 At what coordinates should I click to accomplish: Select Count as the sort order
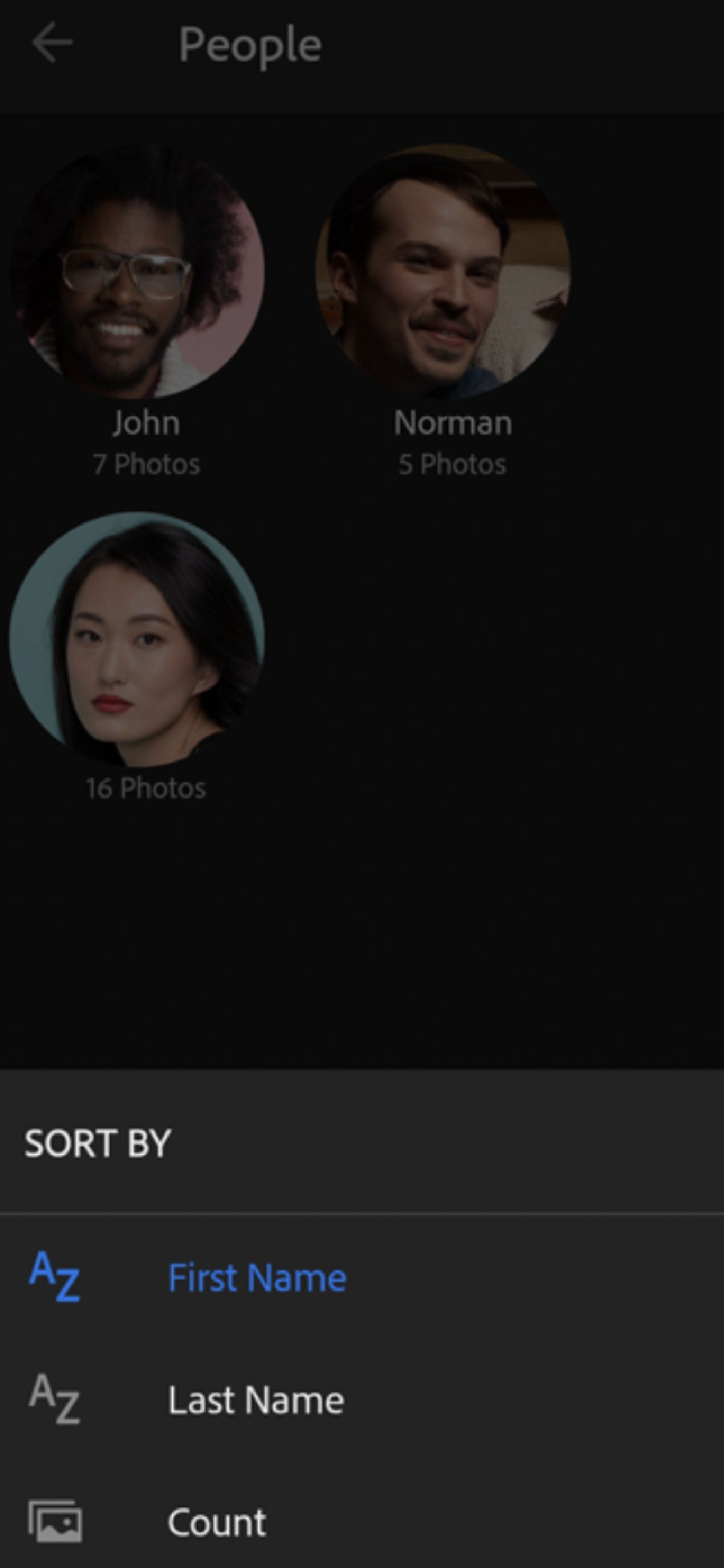pos(217,1520)
